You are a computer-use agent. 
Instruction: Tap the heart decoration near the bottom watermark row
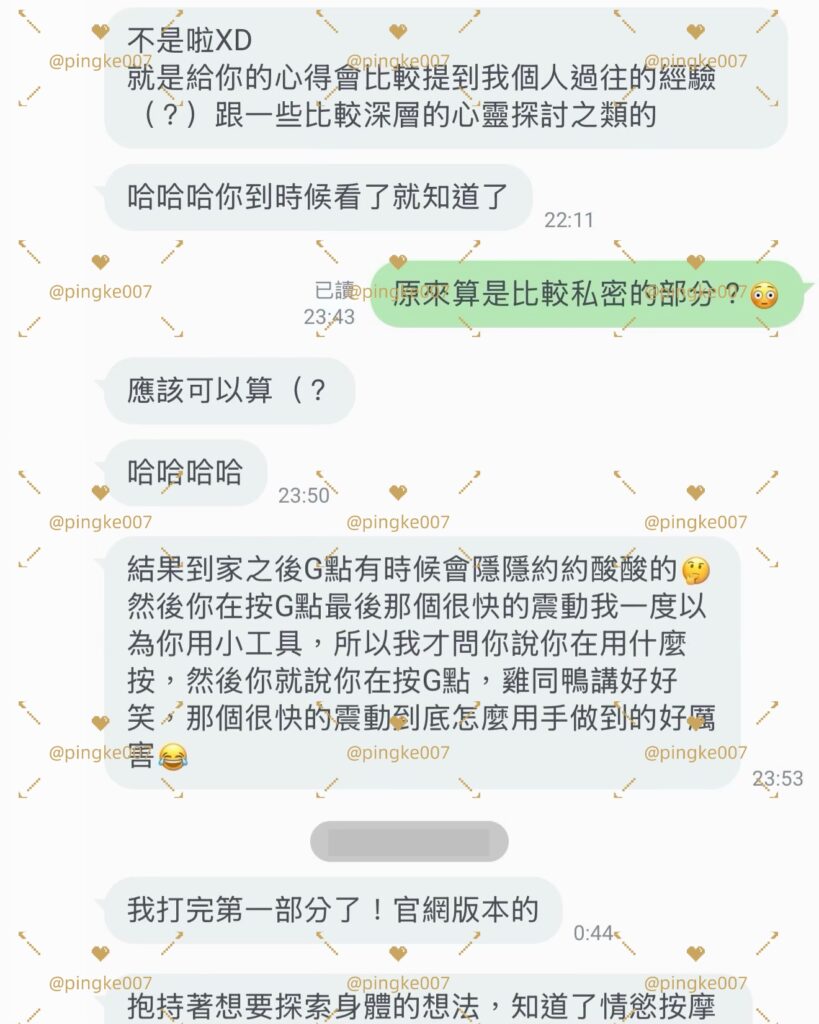click(100, 954)
